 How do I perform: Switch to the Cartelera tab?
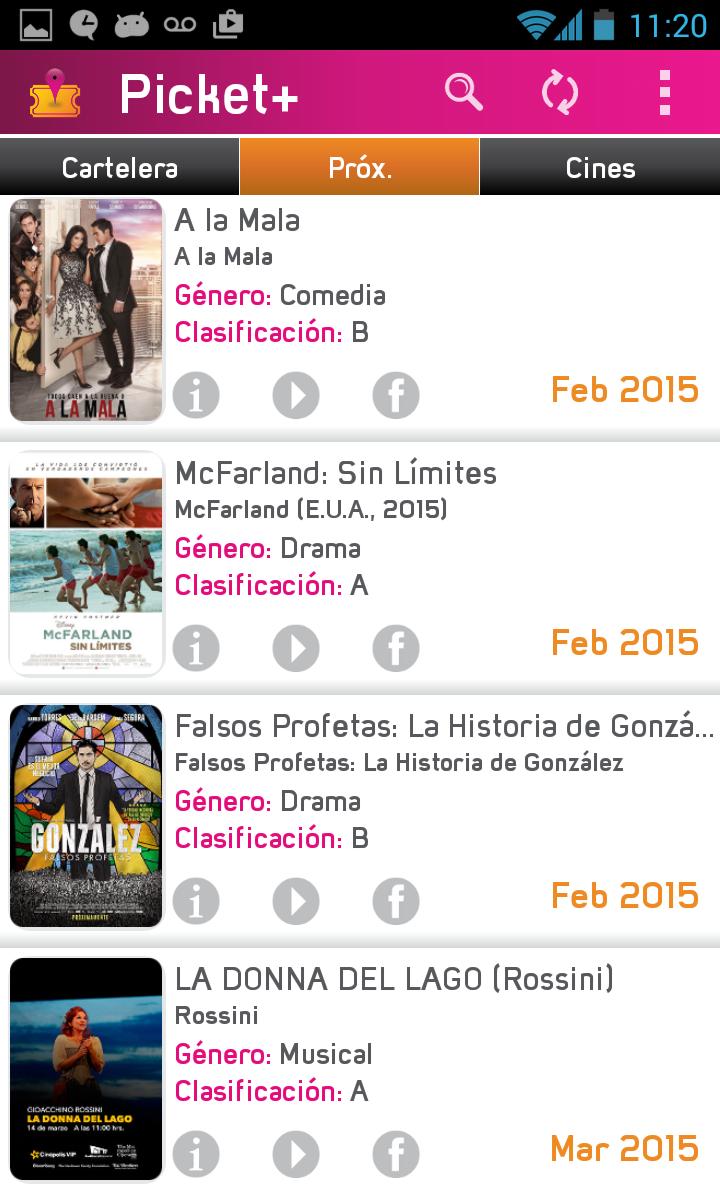click(120, 167)
